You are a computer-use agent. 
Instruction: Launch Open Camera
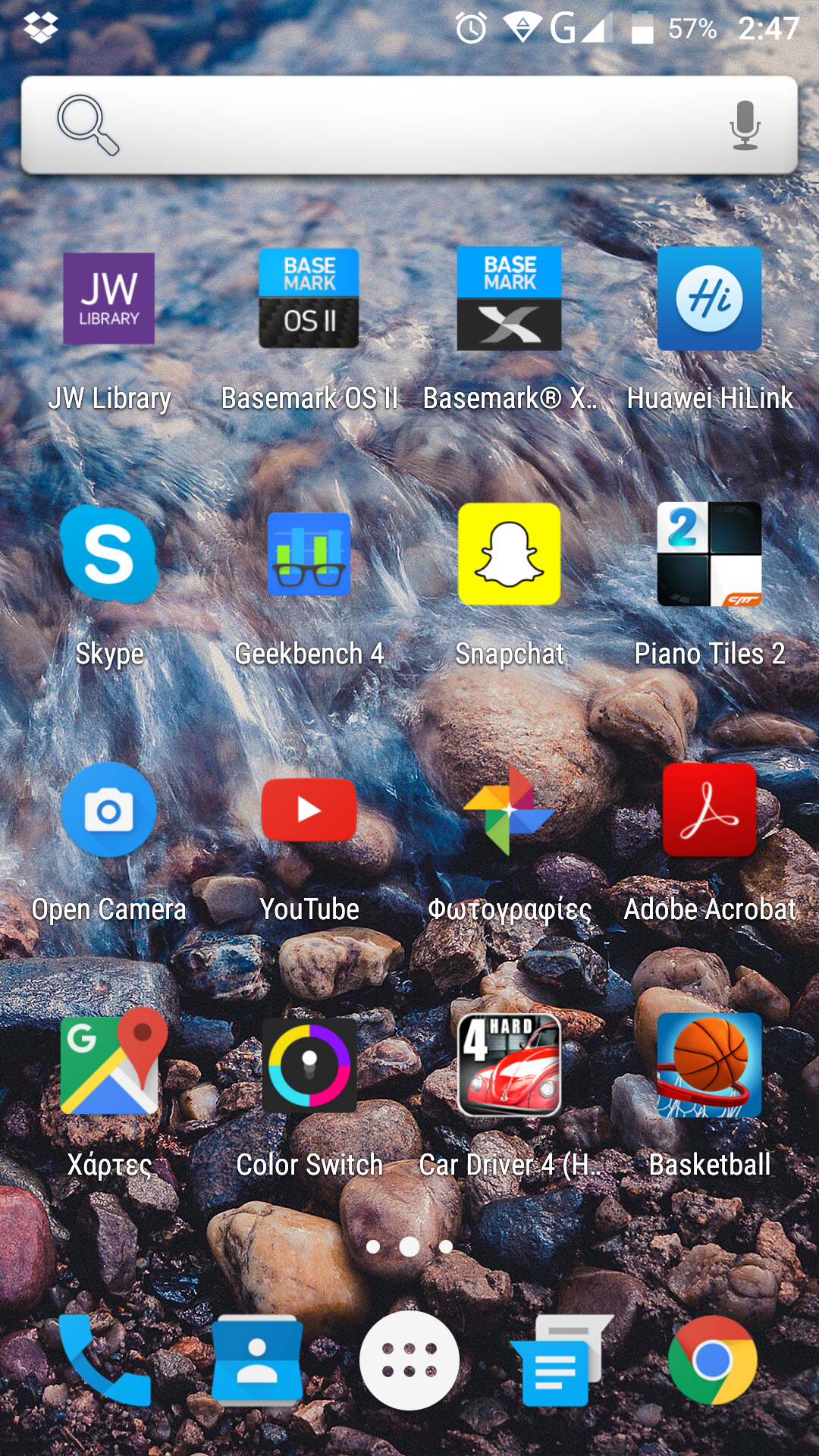pyautogui.click(x=109, y=810)
